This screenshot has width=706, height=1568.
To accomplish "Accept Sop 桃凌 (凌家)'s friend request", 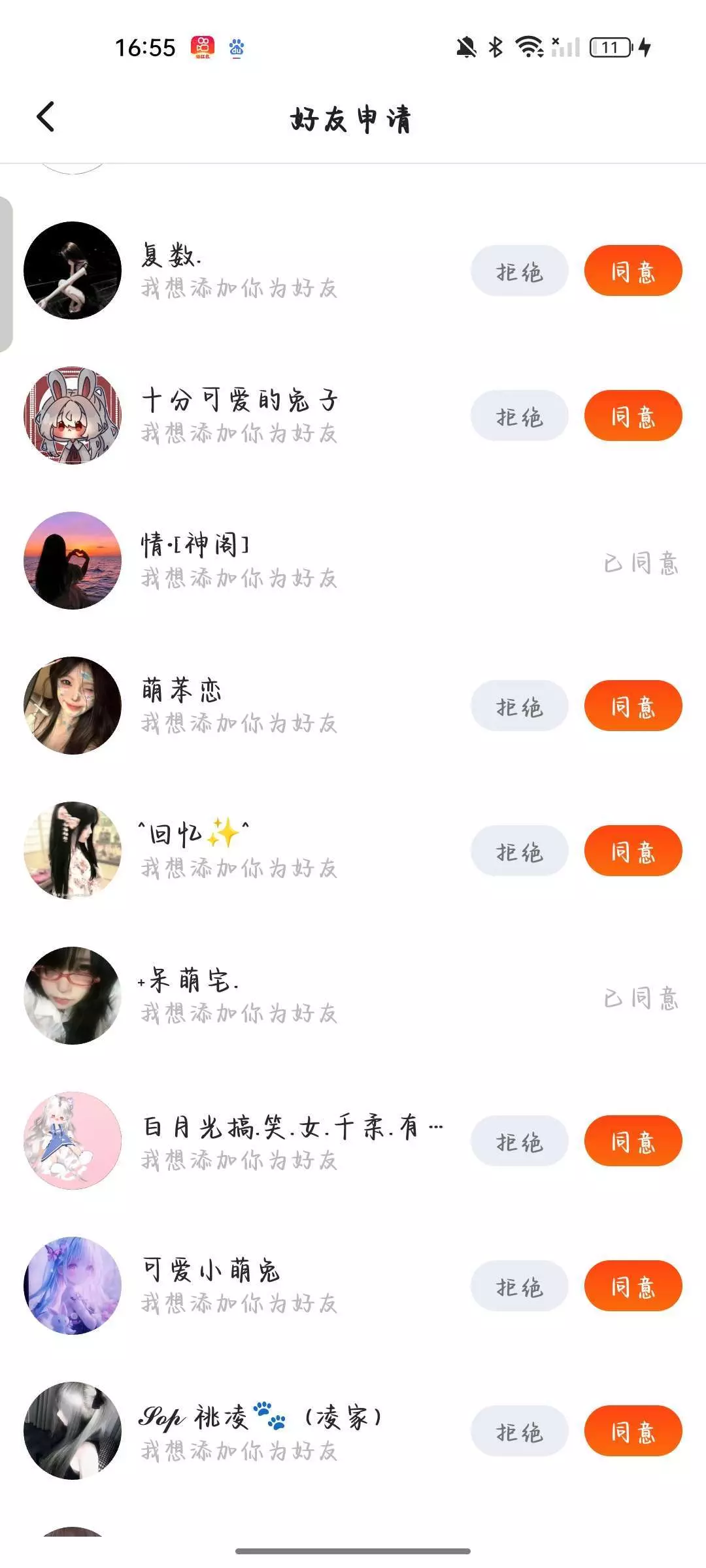I will 633,1431.
